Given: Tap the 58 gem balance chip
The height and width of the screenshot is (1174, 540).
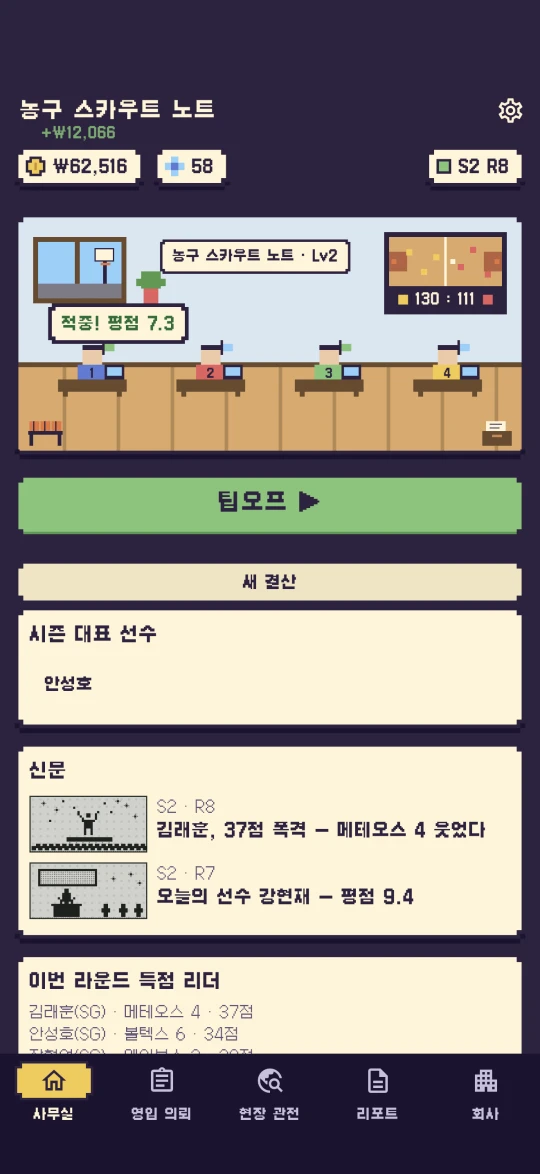Looking at the screenshot, I should (192, 166).
